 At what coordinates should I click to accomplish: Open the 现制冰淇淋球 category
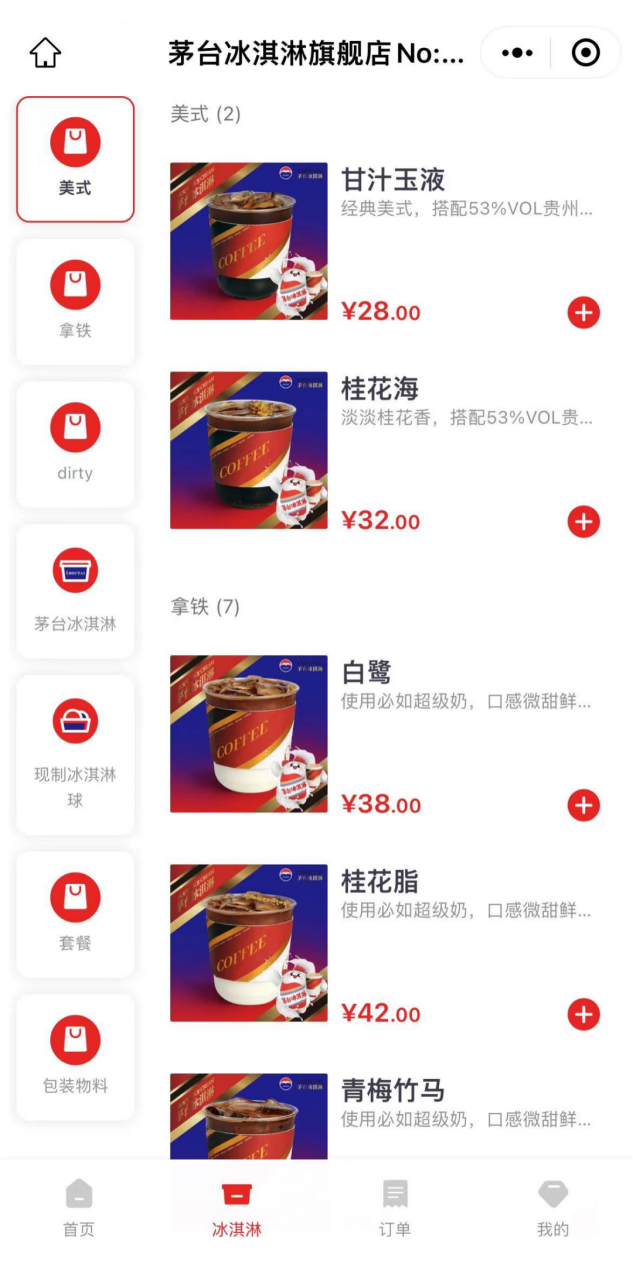coord(75,754)
